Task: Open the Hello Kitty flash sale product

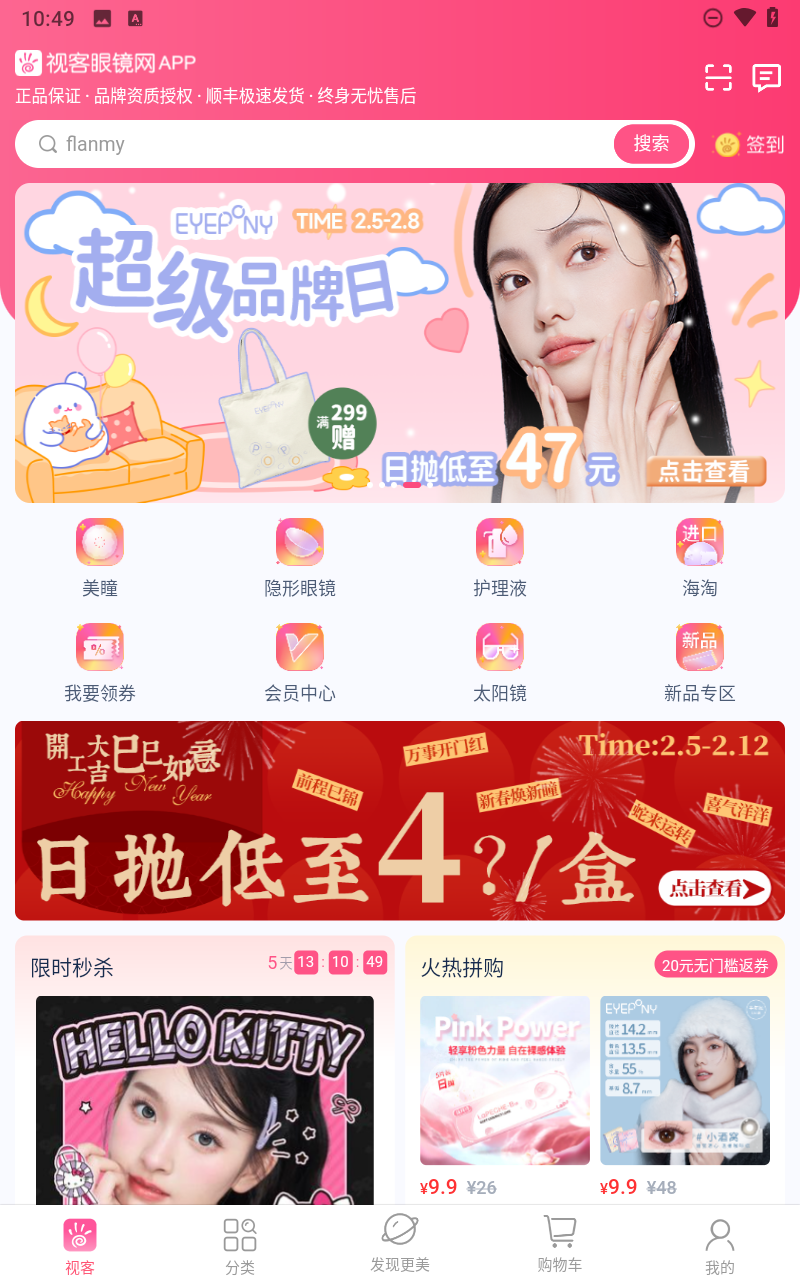Action: (x=205, y=1100)
